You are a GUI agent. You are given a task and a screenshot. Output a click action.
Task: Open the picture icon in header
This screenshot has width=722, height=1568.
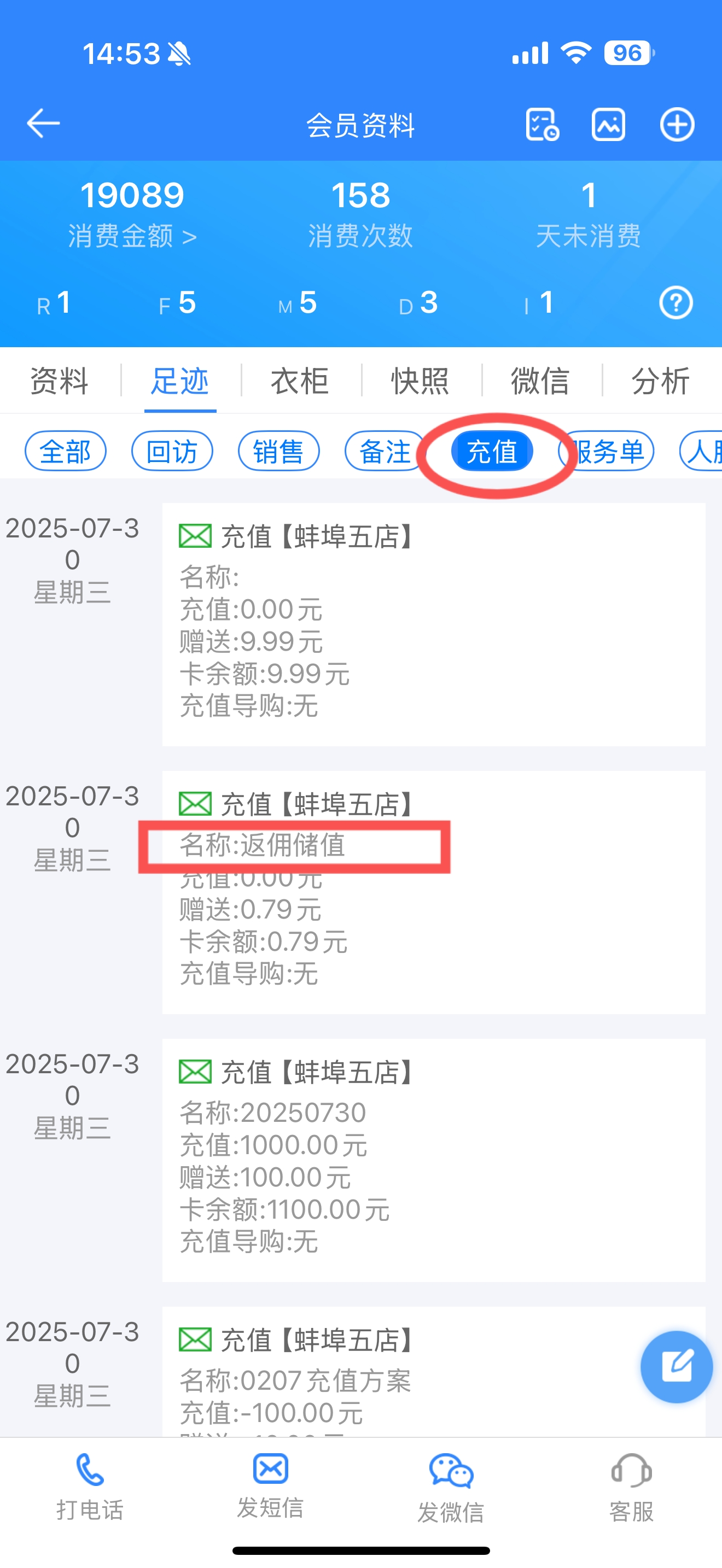608,125
